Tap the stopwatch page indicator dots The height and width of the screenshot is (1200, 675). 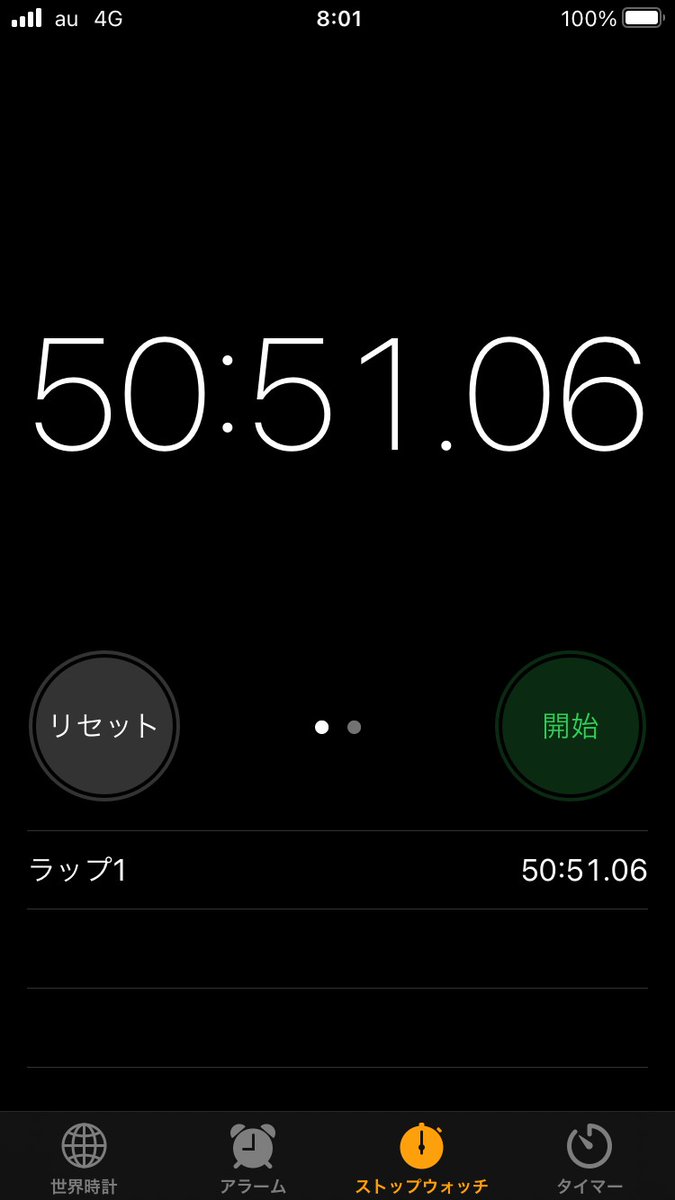pyautogui.click(x=338, y=727)
